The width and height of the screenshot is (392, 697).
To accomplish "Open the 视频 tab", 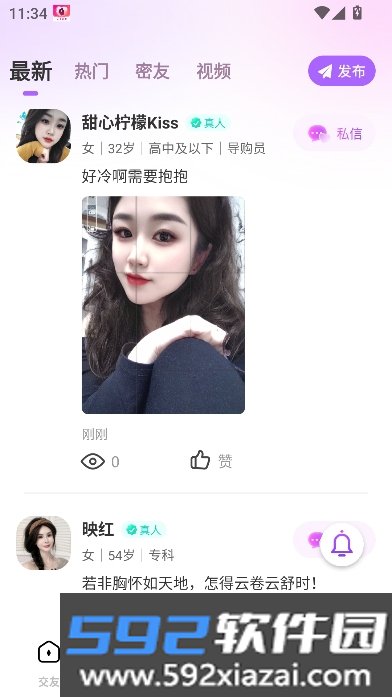I will pyautogui.click(x=214, y=71).
